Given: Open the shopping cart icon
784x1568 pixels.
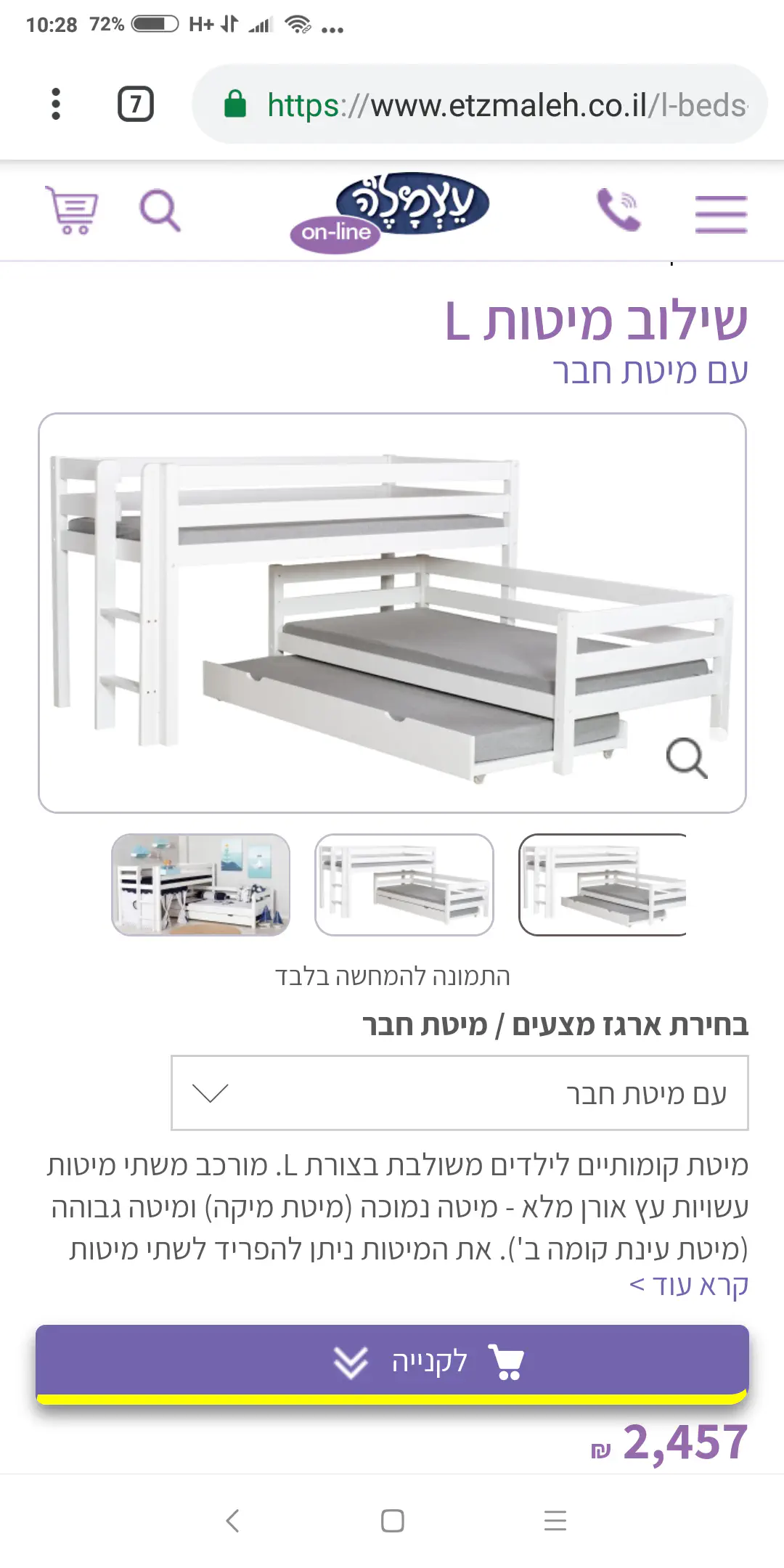Looking at the screenshot, I should [x=72, y=211].
